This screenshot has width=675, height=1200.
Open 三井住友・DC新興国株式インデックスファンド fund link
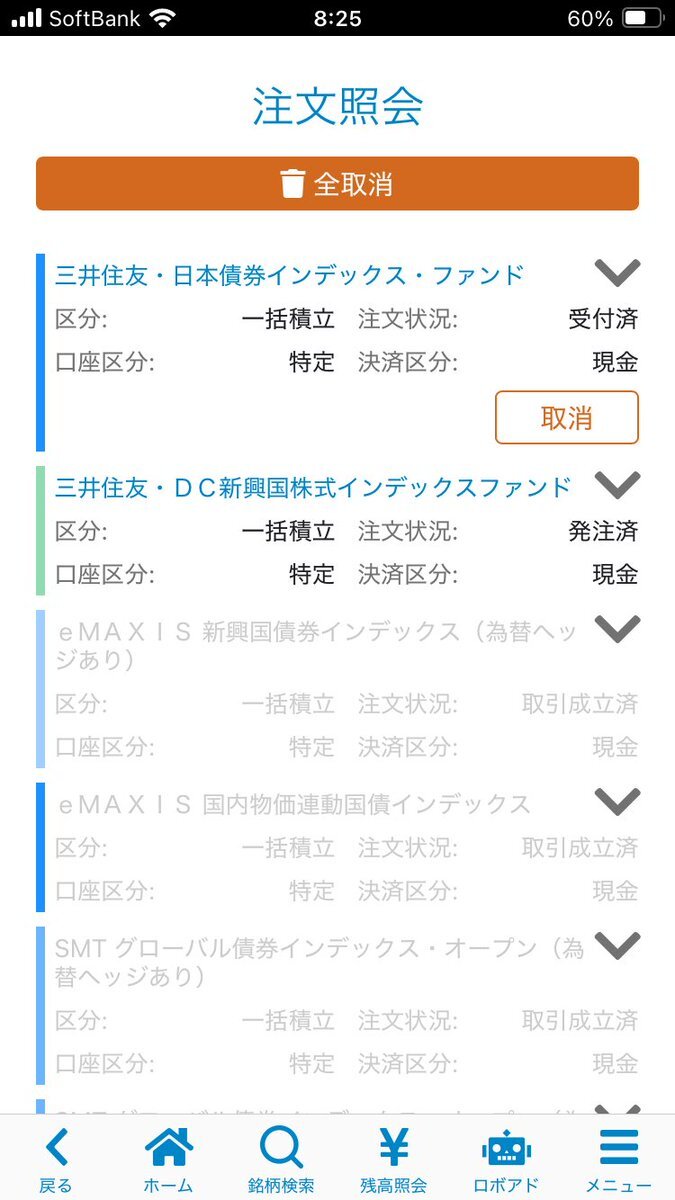tap(313, 487)
